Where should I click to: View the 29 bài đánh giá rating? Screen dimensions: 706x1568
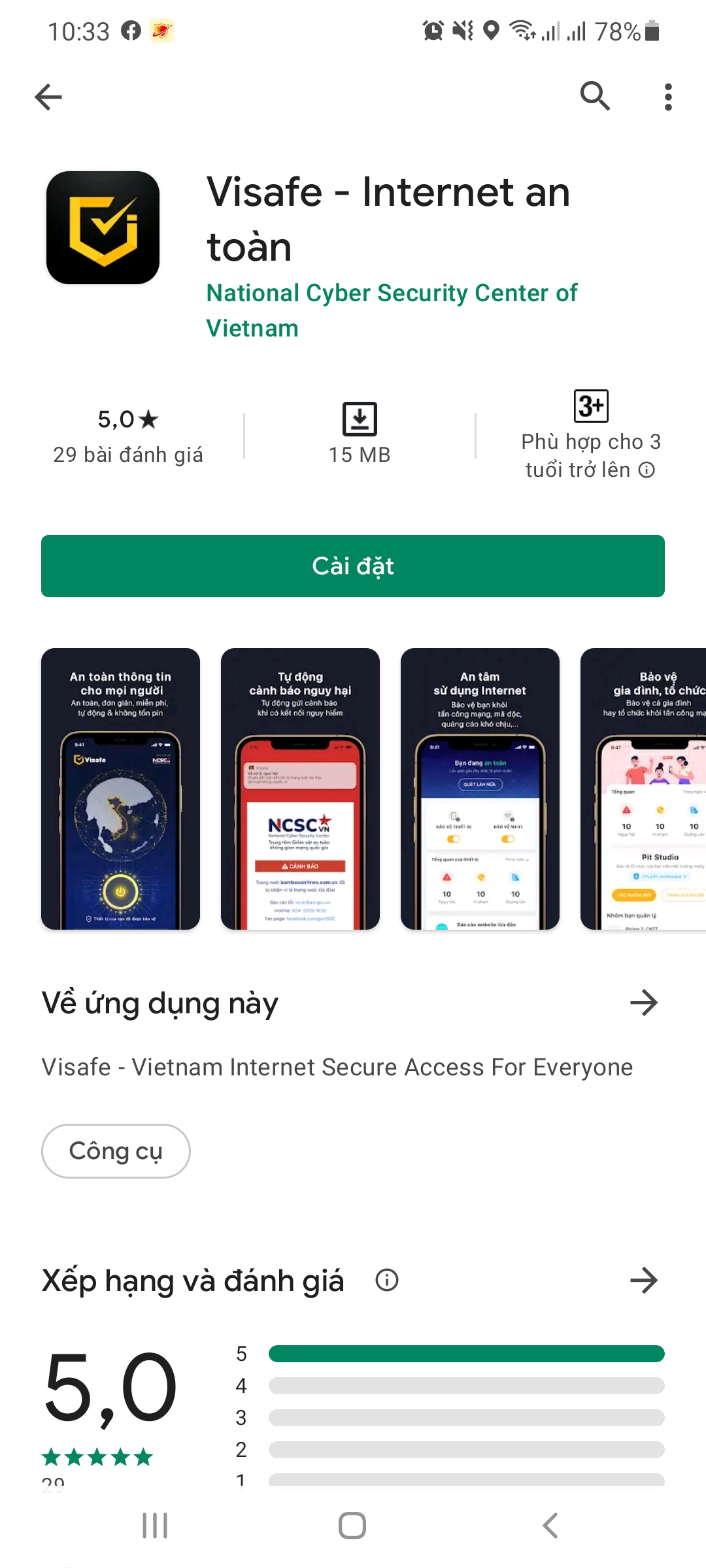click(128, 436)
